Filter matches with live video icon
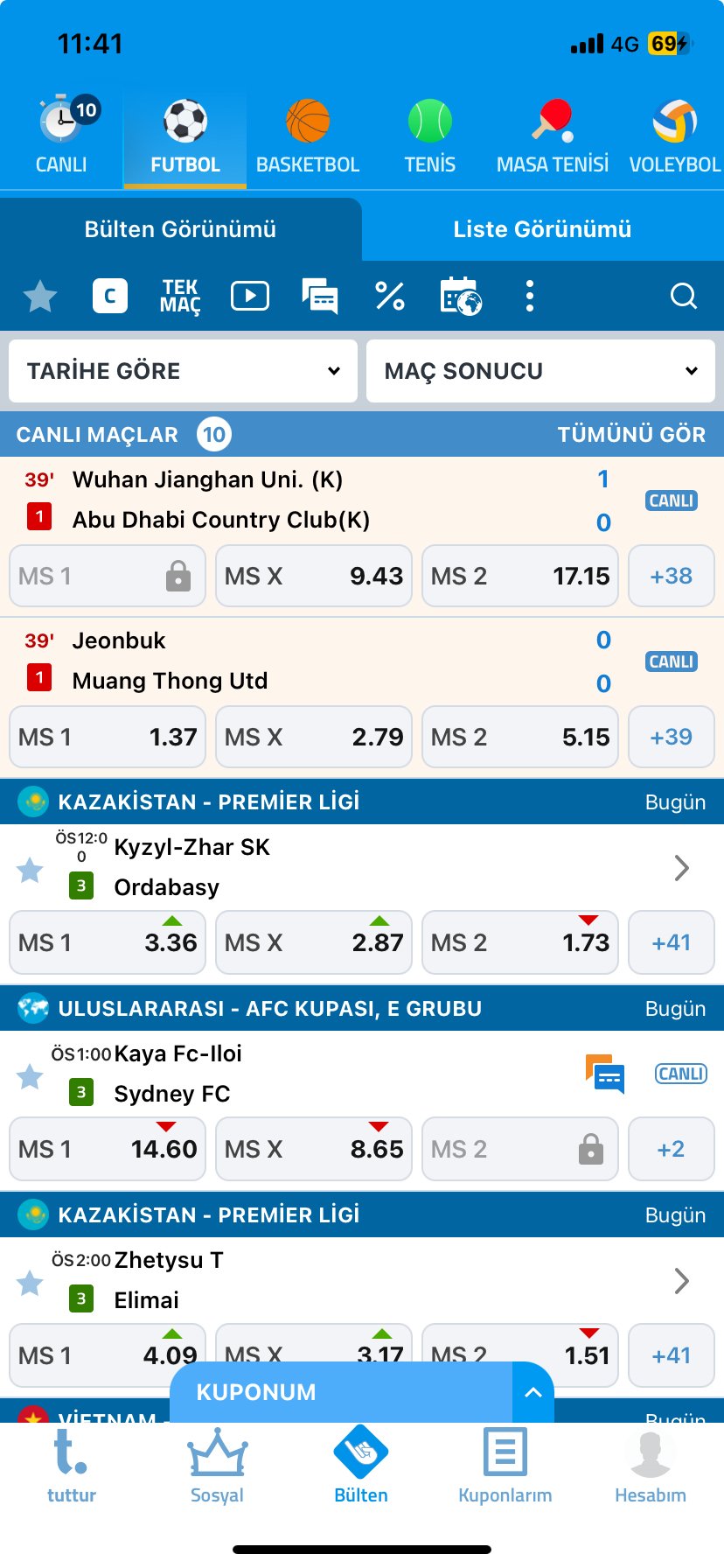Screen dimensions: 724x1568 pos(249,297)
